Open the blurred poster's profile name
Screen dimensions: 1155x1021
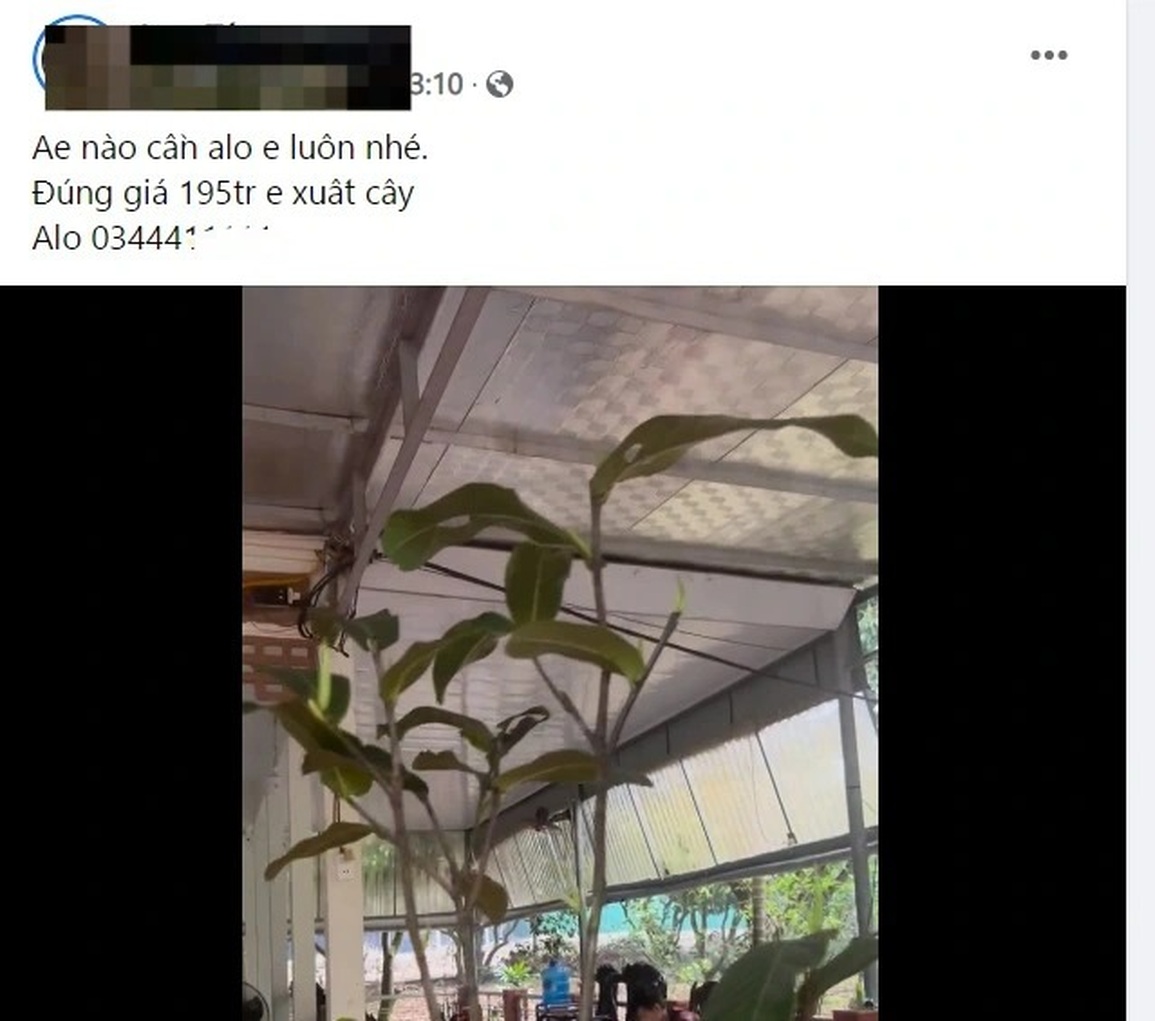(x=270, y=45)
